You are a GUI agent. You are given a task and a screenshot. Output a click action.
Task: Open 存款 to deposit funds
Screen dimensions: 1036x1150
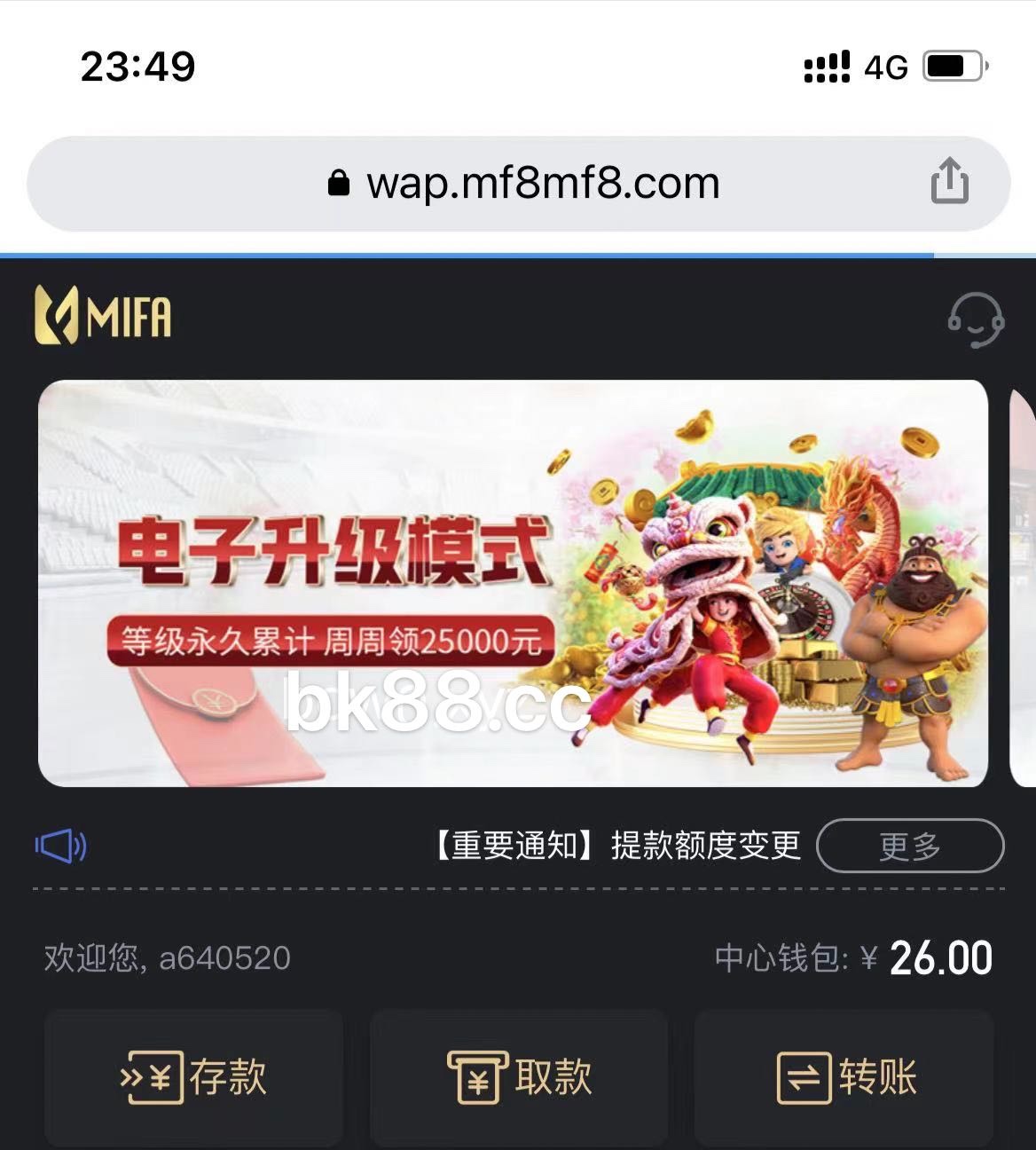tap(193, 1077)
